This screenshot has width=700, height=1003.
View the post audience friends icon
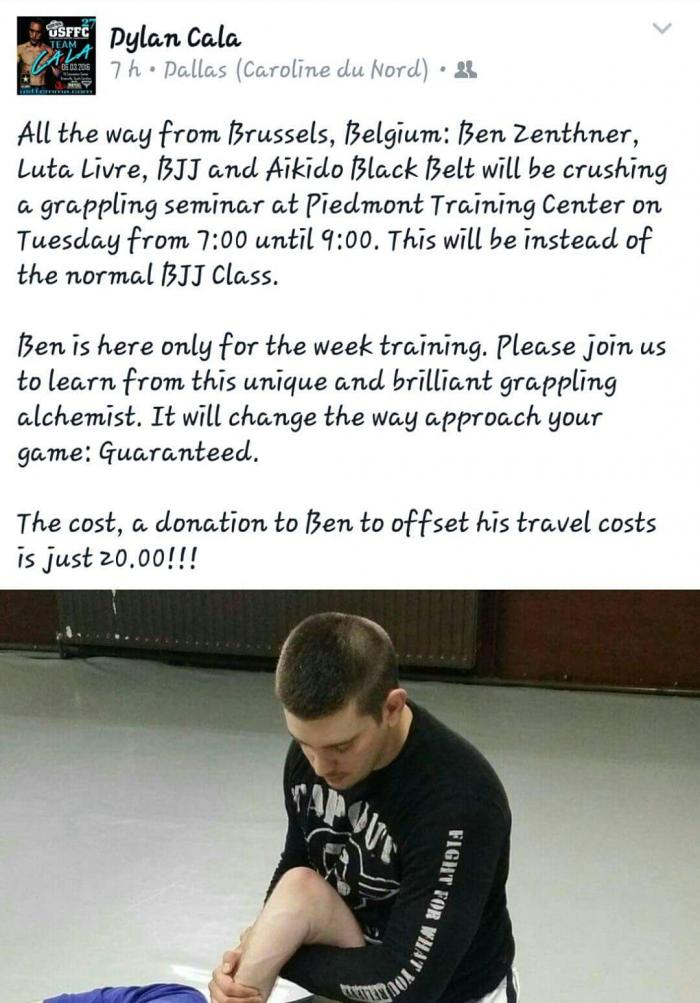click(465, 70)
